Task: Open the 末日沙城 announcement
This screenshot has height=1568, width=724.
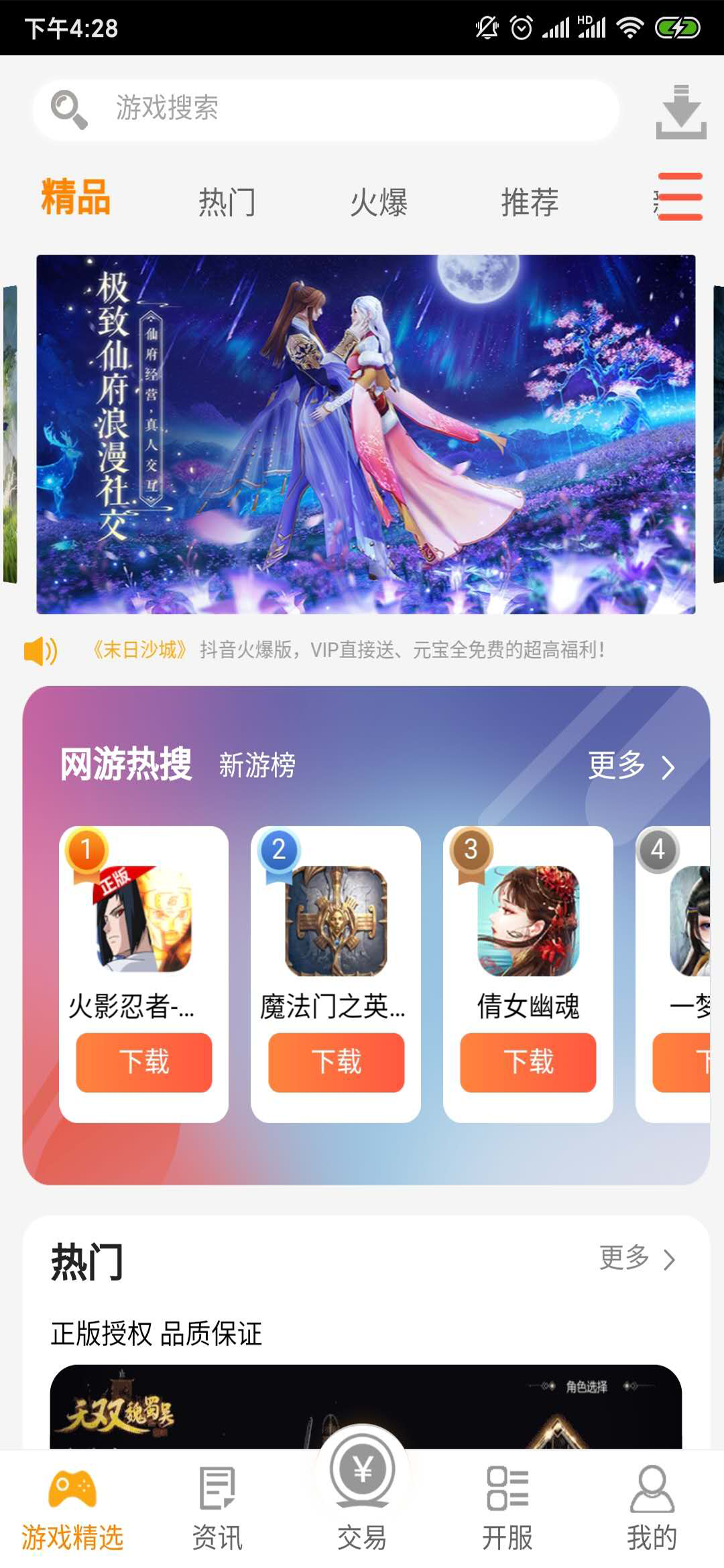Action: 349,650
